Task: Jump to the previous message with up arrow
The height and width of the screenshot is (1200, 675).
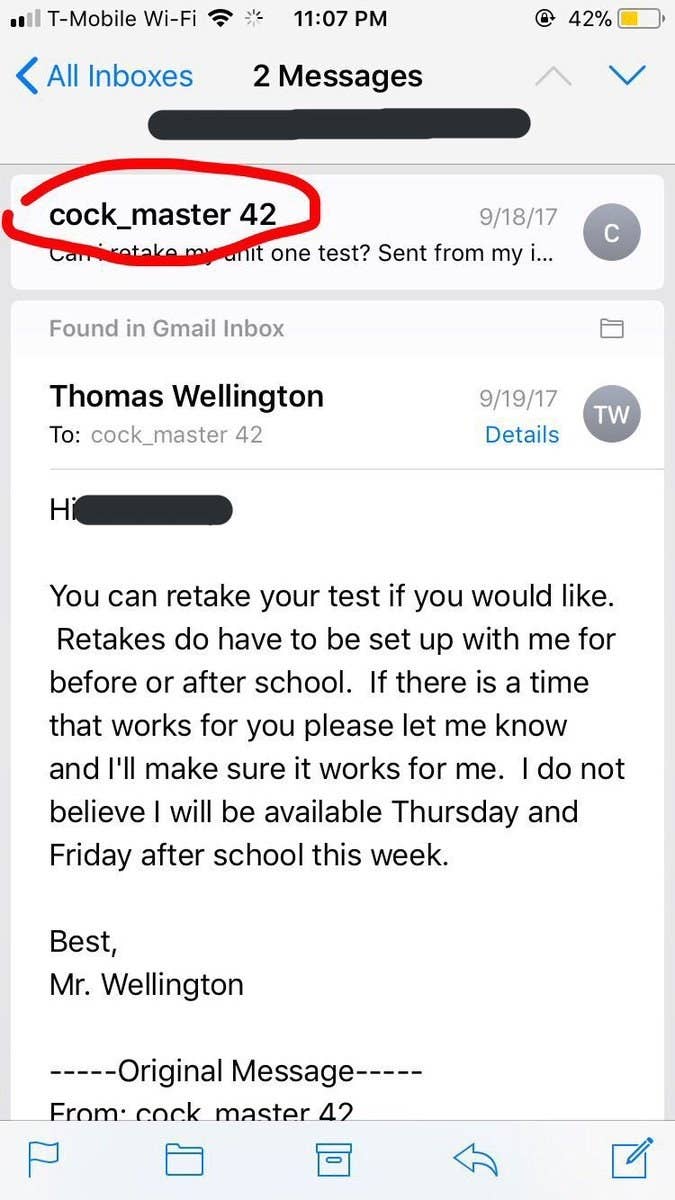Action: point(553,76)
